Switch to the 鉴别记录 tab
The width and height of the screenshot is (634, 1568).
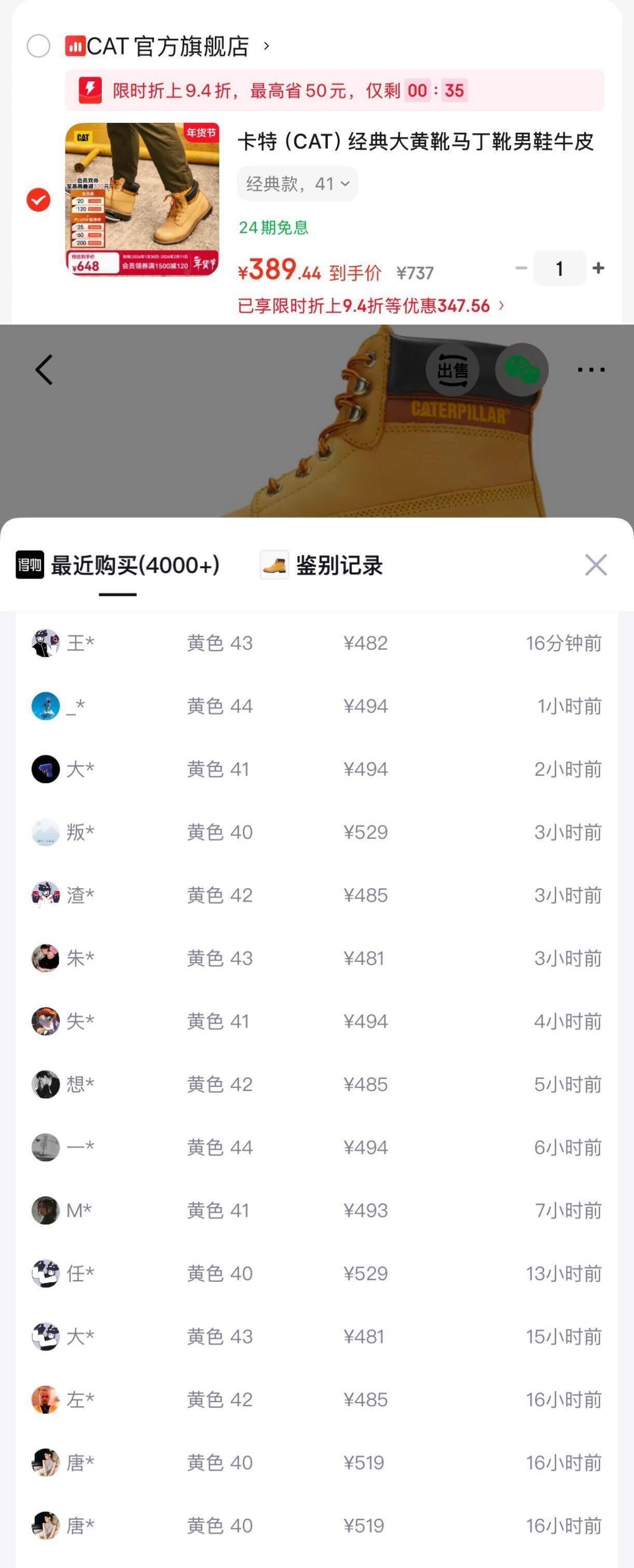[322, 566]
